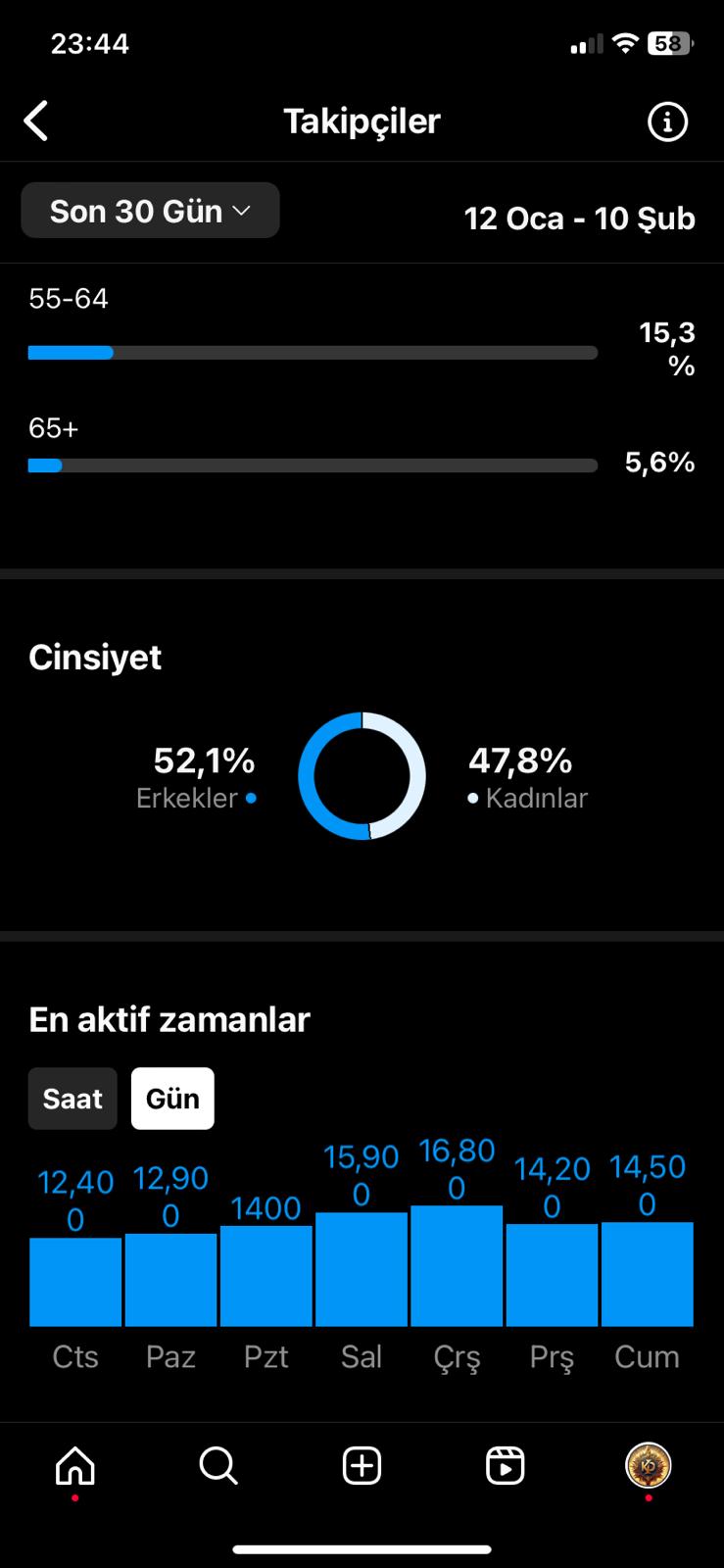Viewport: 724px width, 1568px height.
Task: Create a new post with the plus icon
Action: click(x=362, y=1466)
